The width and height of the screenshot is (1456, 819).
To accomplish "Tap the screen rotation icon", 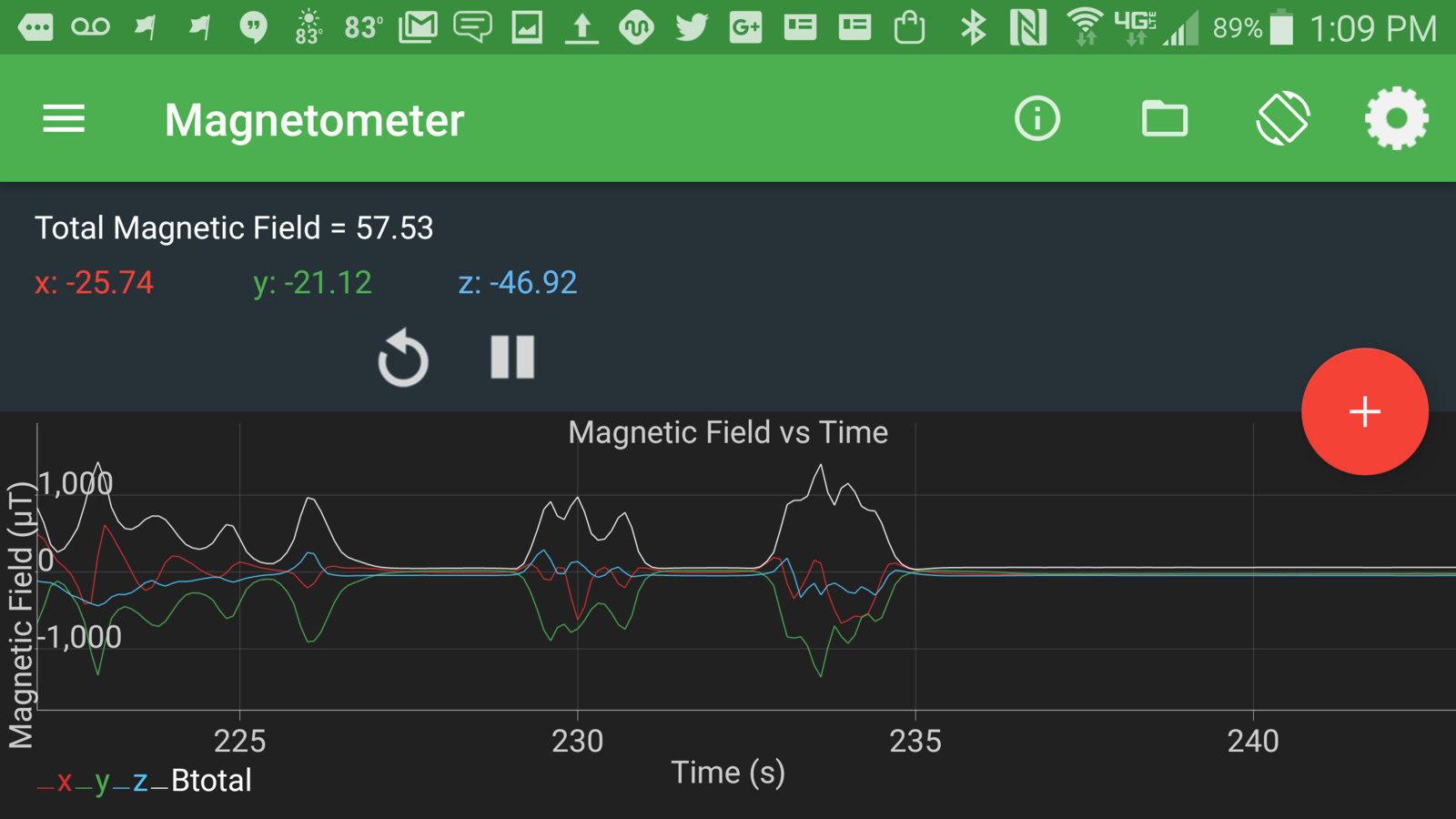I will pos(1282,118).
